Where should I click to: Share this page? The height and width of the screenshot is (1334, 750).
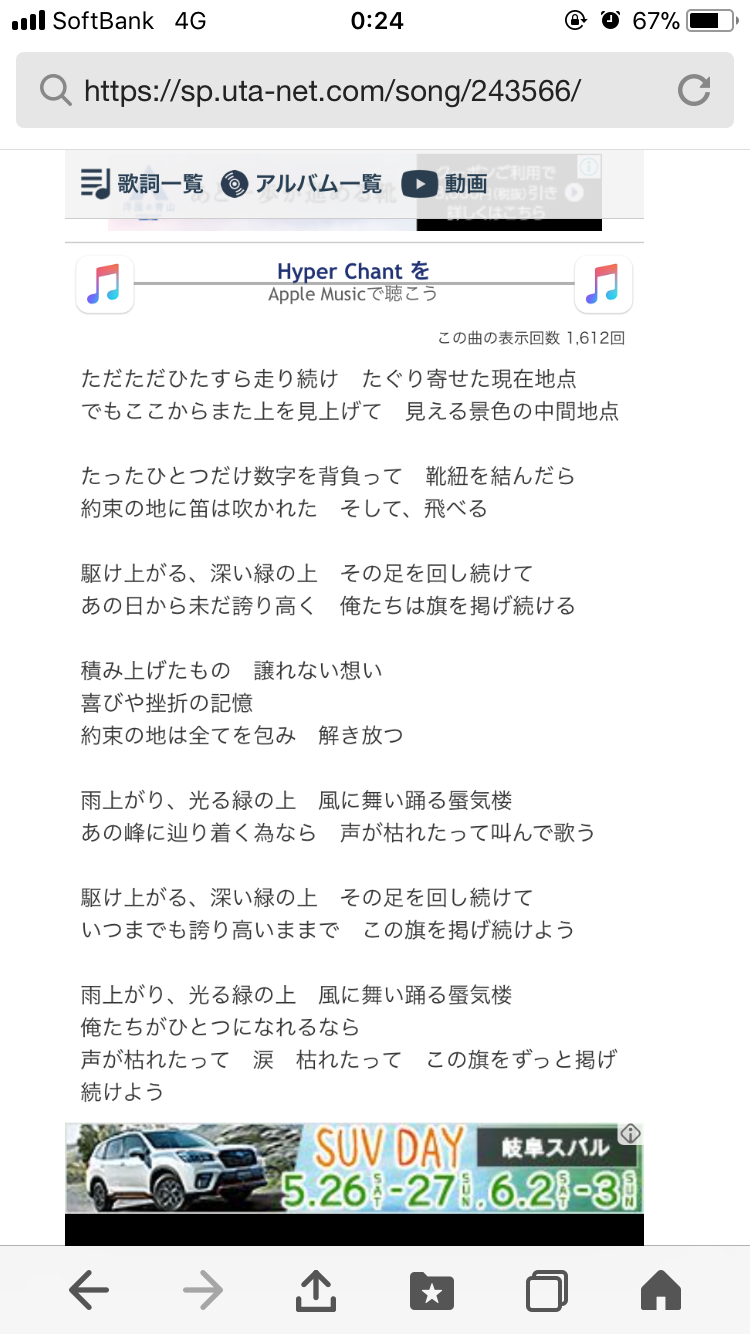[317, 1291]
